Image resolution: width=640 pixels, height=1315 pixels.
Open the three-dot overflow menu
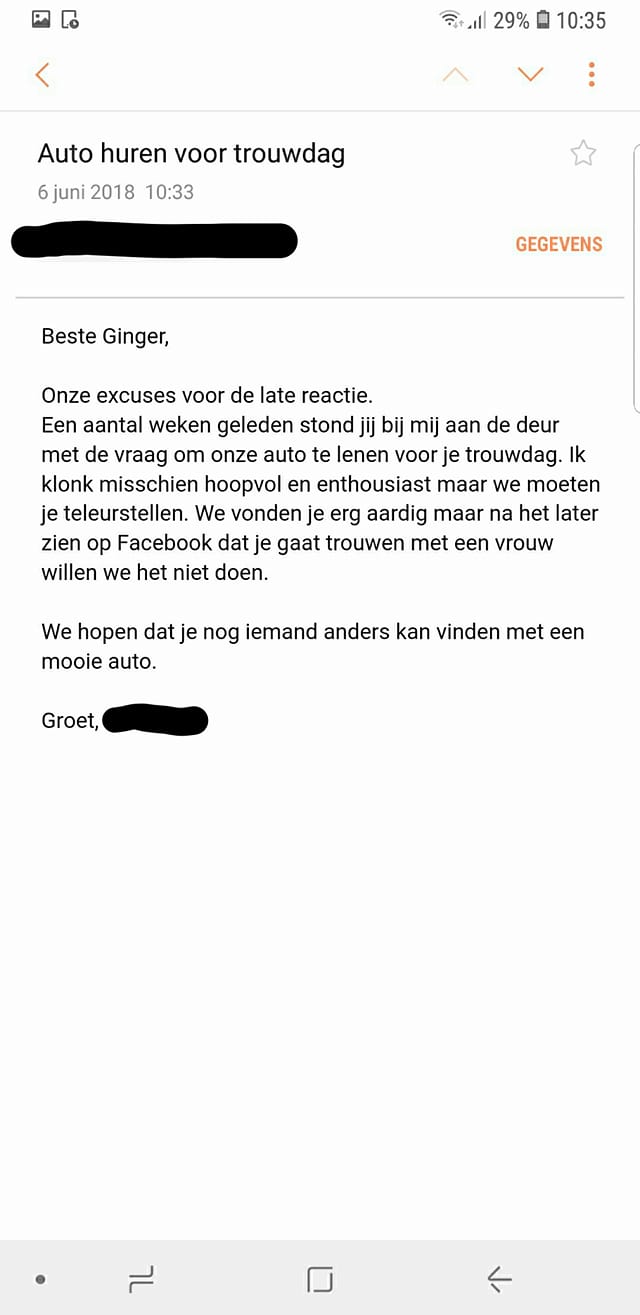tap(592, 74)
